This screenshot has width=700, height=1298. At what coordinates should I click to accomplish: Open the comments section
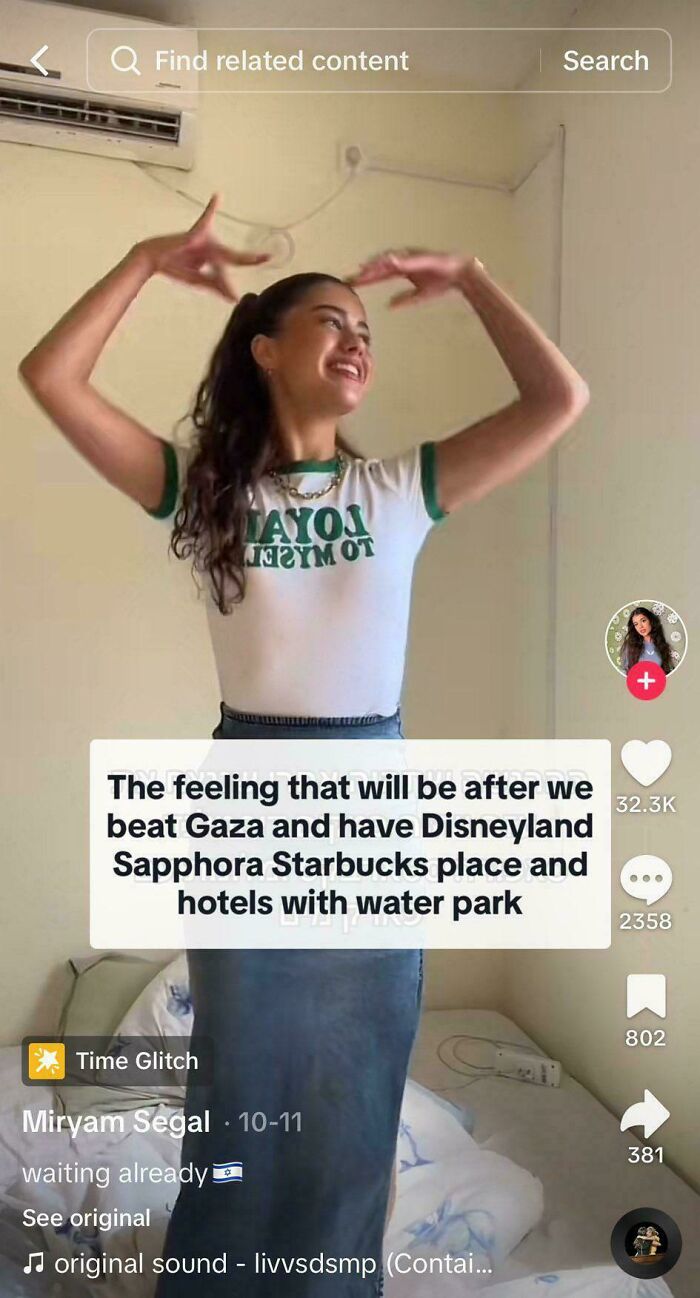[646, 882]
